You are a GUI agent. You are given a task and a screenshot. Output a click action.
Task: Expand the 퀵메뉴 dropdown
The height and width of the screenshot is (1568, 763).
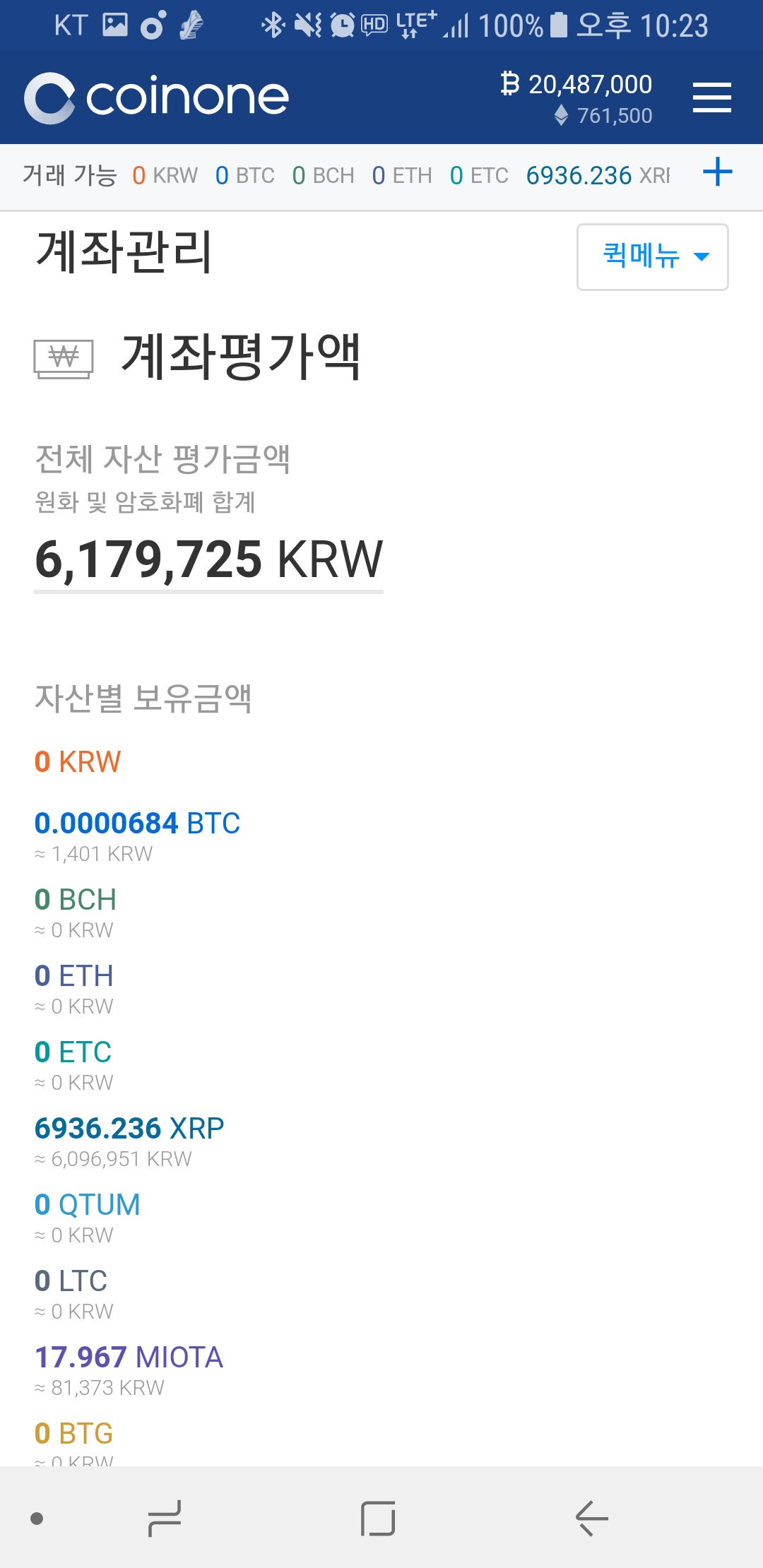652,257
